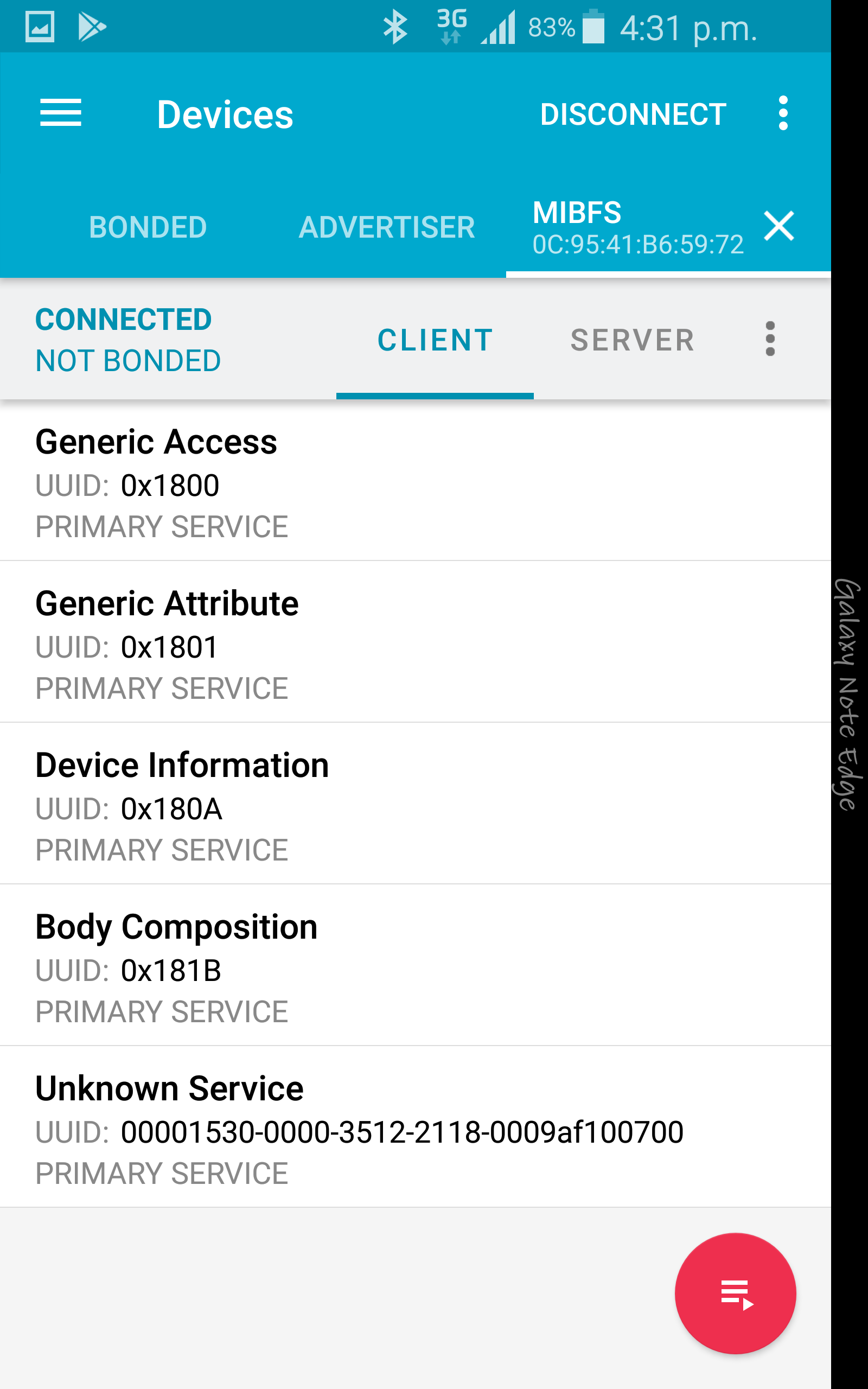Select the MIBFS device tab
This screenshot has width=868, height=1389.
click(637, 228)
